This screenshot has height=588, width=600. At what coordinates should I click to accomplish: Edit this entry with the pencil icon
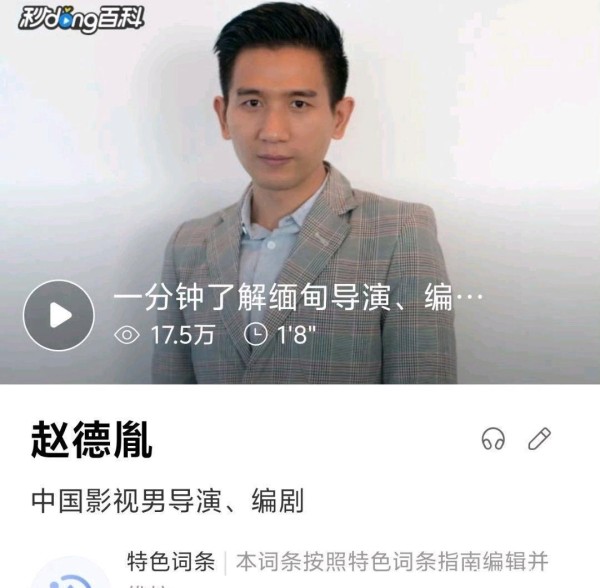pyautogui.click(x=540, y=438)
